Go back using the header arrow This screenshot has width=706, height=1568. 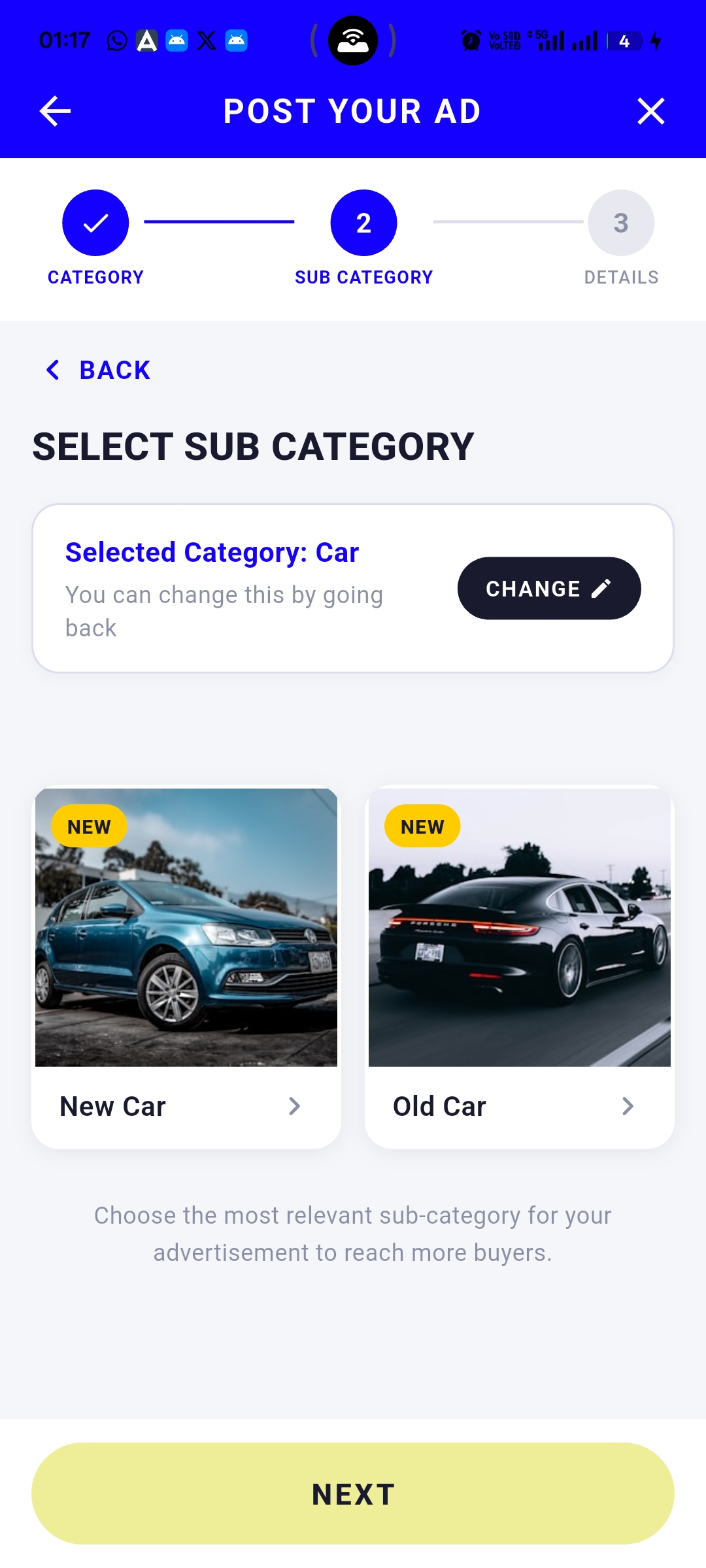[x=55, y=111]
